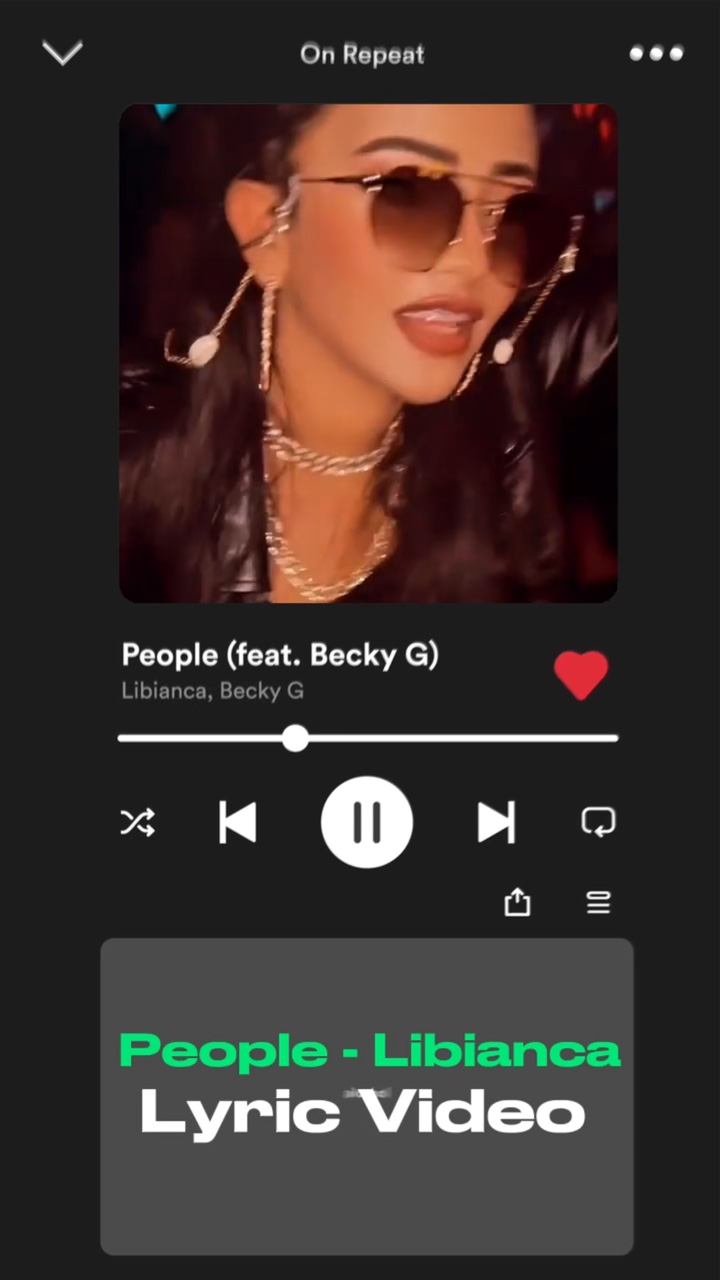The image size is (720, 1280).
Task: Pause the currently playing song
Action: tap(367, 822)
